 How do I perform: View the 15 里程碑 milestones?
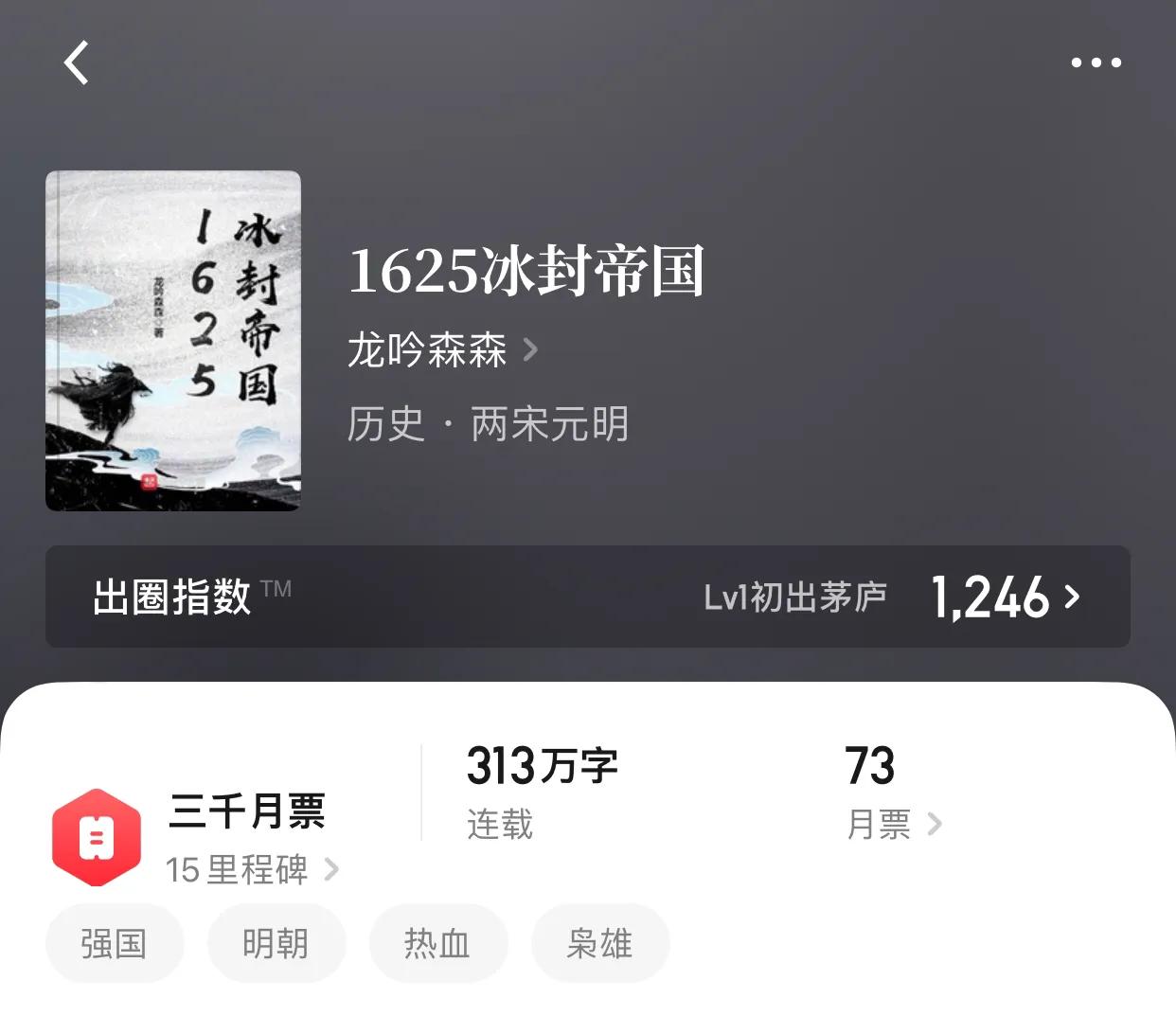coord(251,869)
